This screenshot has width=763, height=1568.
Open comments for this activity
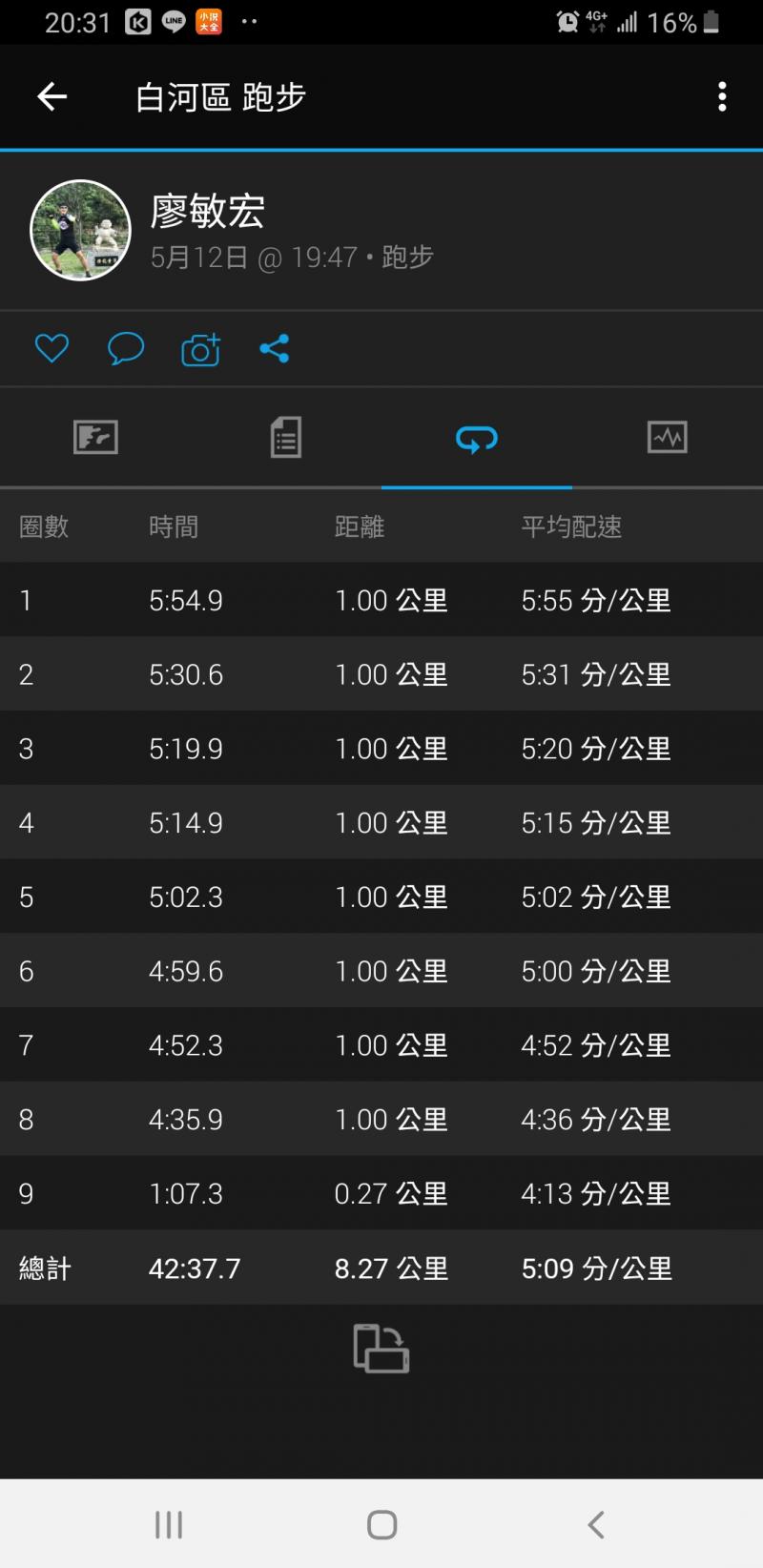[126, 349]
